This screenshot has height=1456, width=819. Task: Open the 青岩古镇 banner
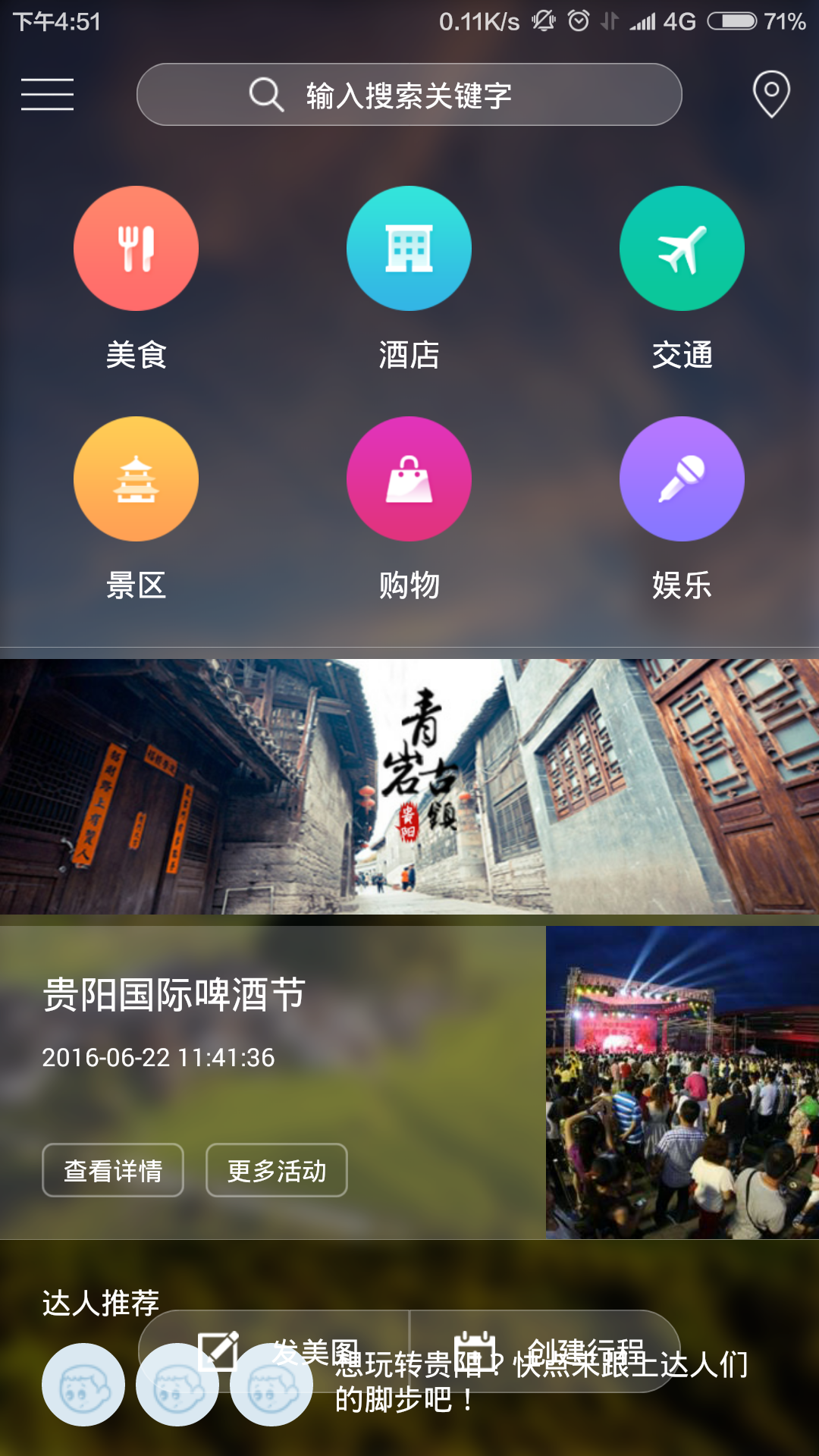point(409,786)
